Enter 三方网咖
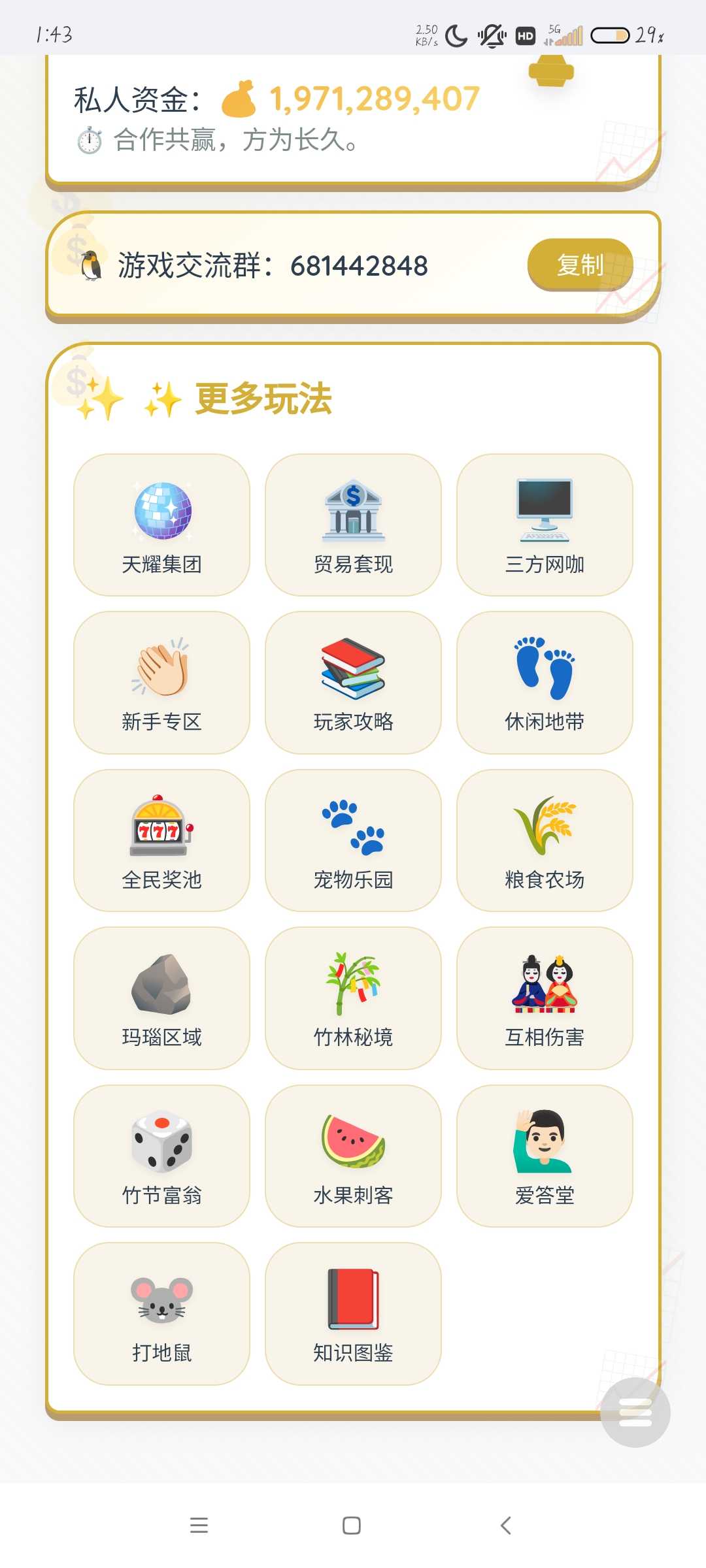Screen dimensions: 706x1568 coord(545,525)
